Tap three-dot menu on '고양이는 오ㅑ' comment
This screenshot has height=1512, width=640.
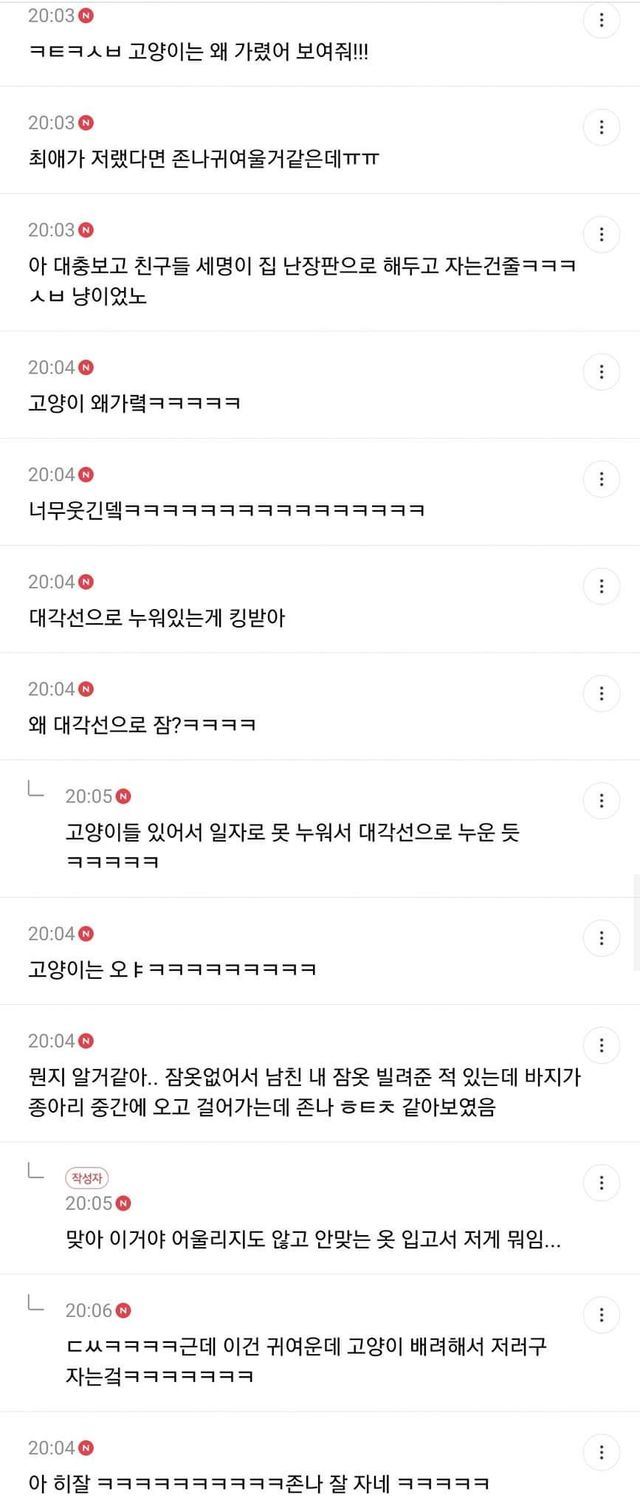601,938
